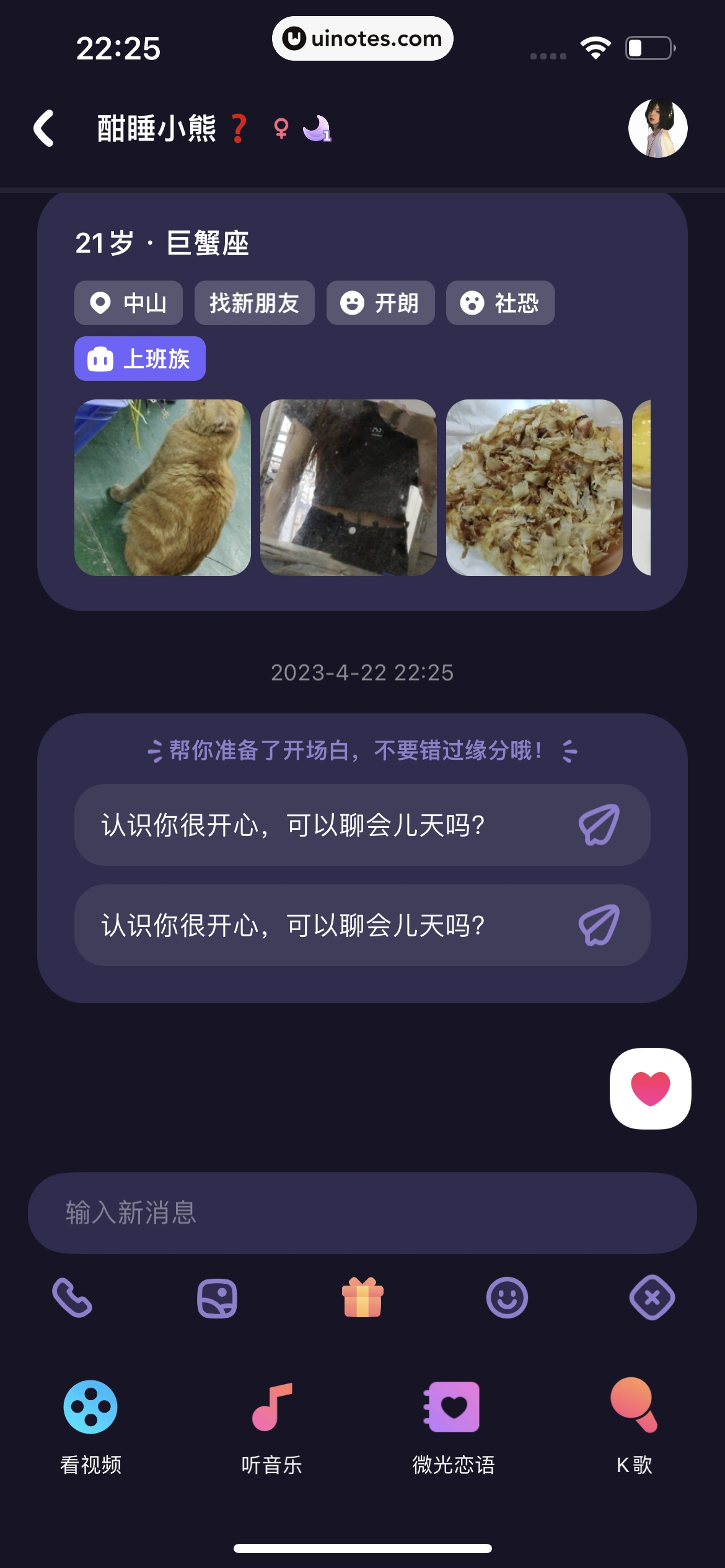Click the 中山 location tag

[x=128, y=303]
